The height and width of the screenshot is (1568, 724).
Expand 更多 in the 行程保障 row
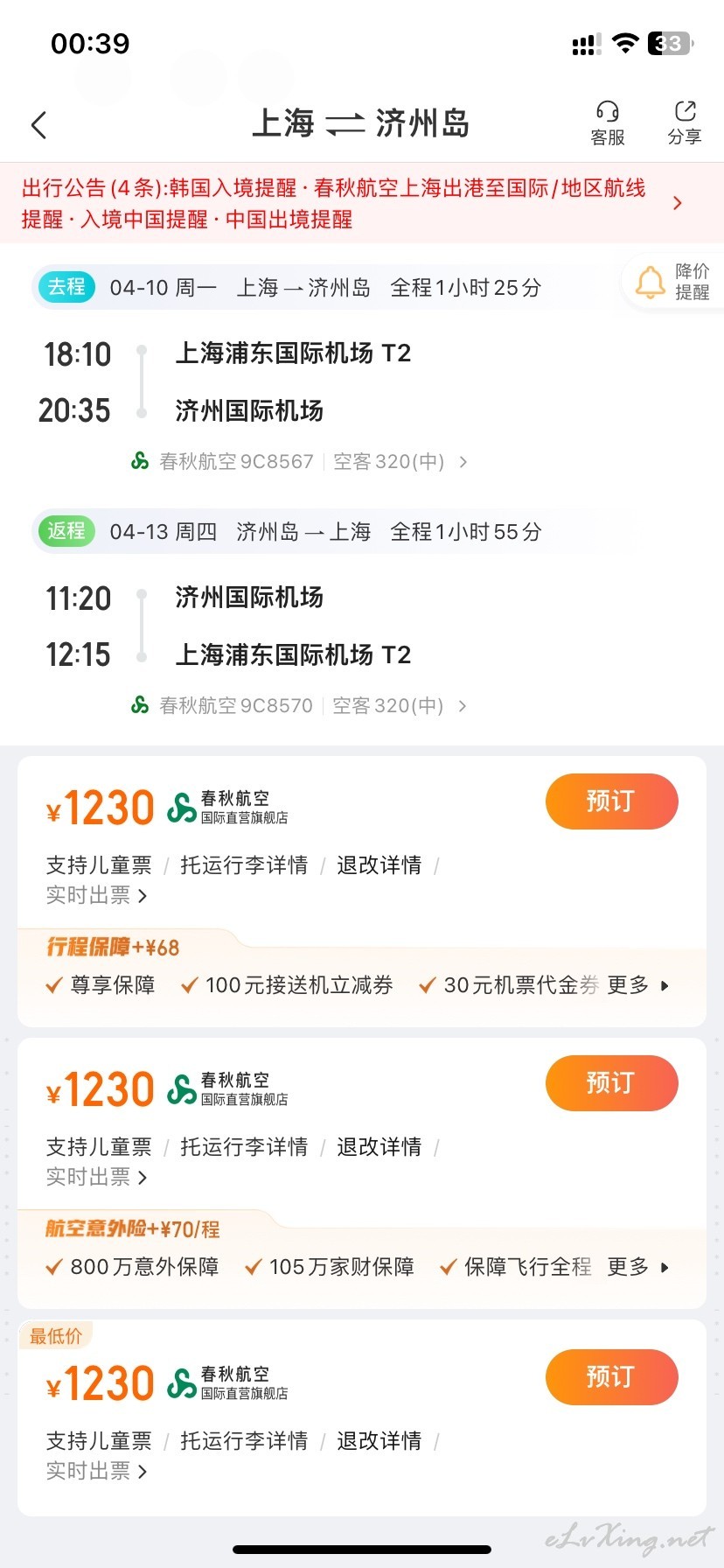tap(638, 985)
